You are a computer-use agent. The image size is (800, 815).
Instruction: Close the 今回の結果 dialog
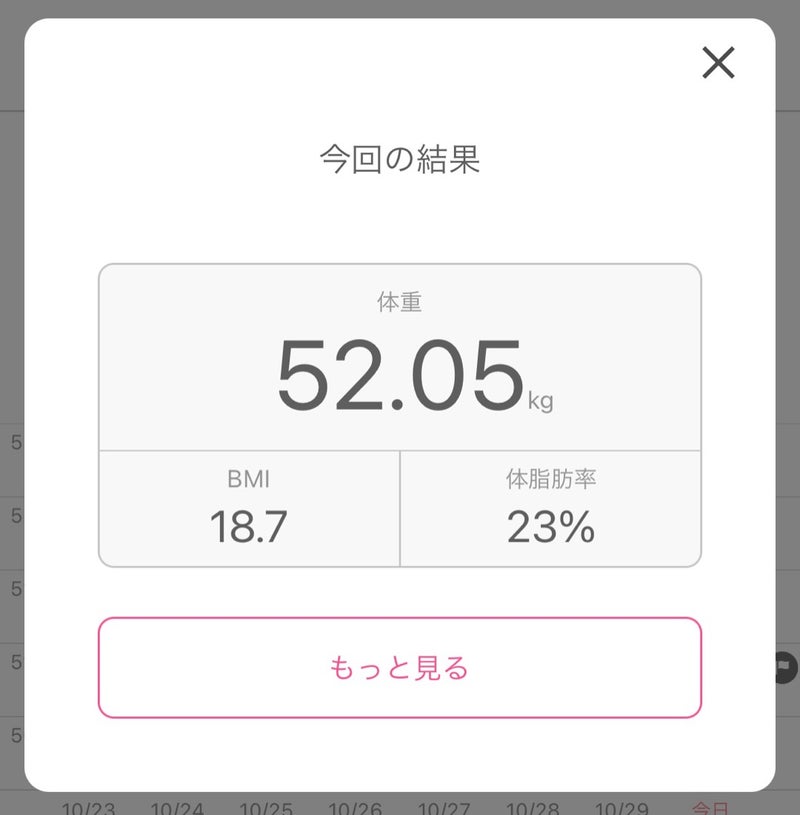[x=718, y=63]
